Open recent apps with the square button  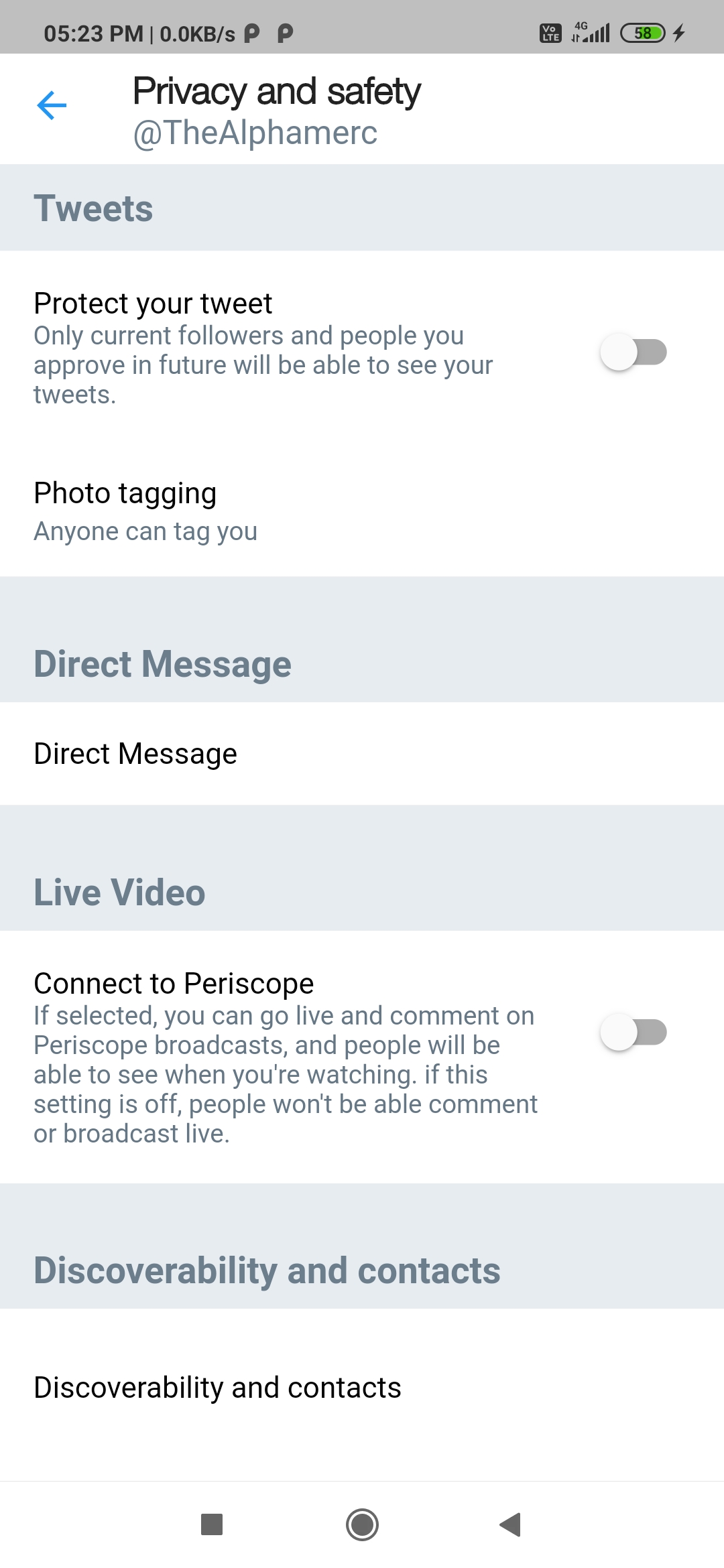(212, 1525)
